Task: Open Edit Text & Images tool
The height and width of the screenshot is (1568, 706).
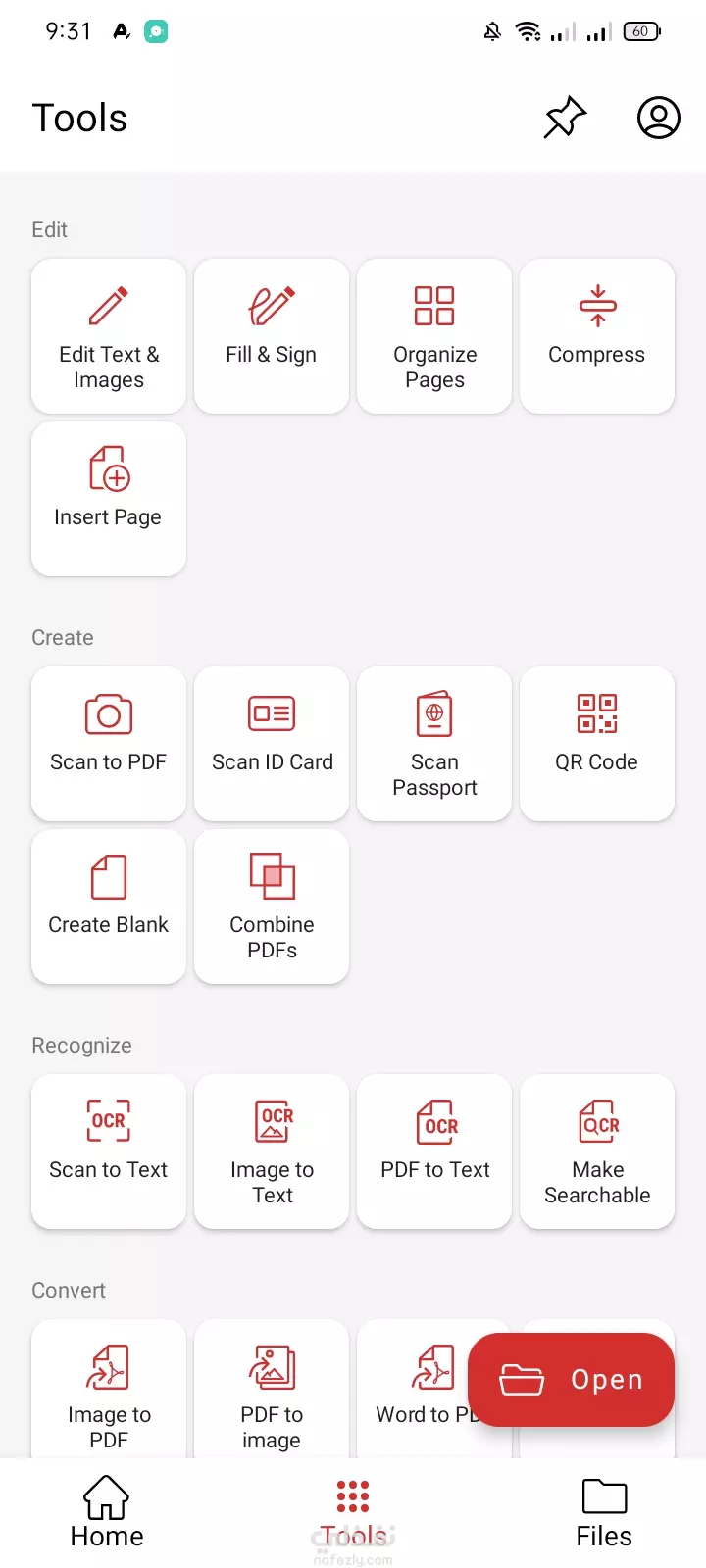Action: click(x=109, y=336)
